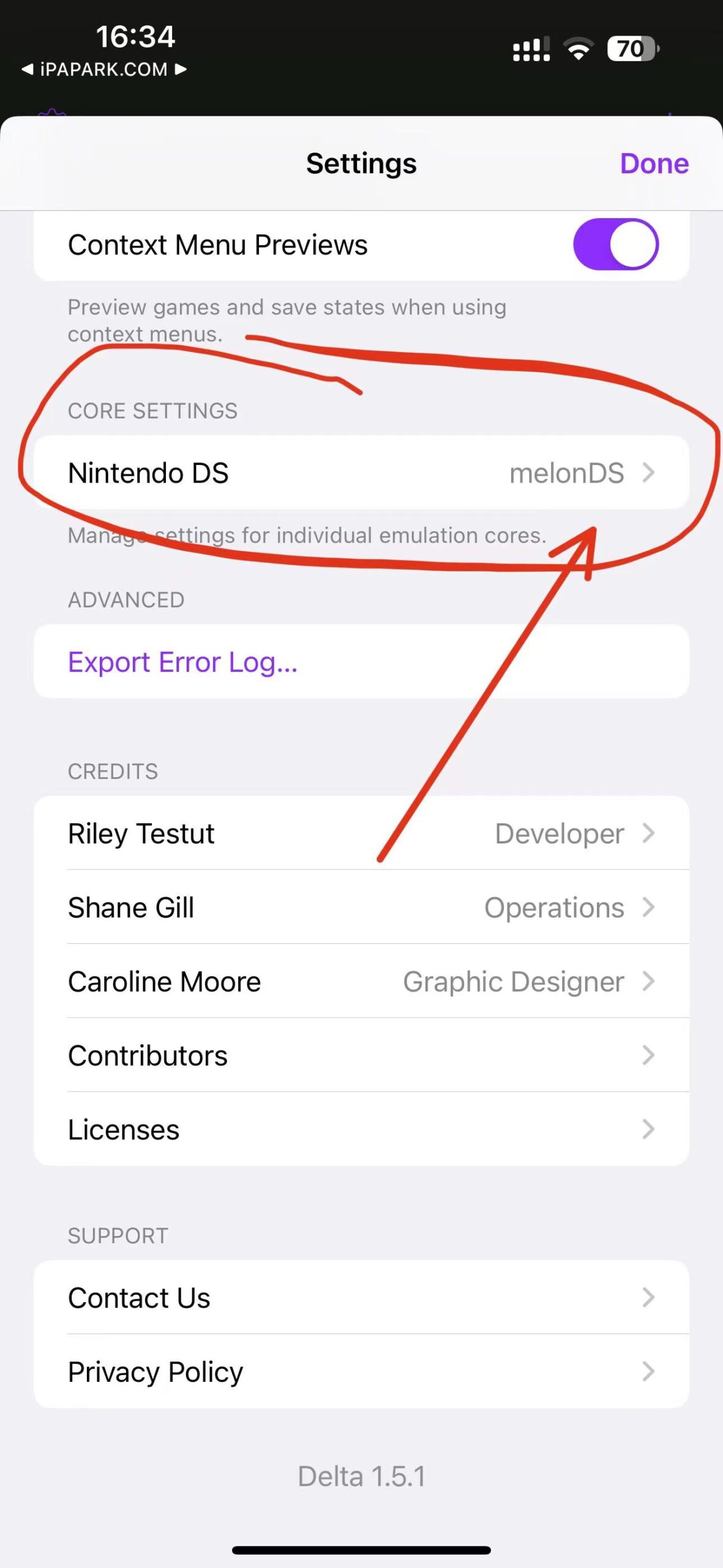The height and width of the screenshot is (1568, 723).
Task: Open Shane Gill operations credit
Action: click(361, 908)
